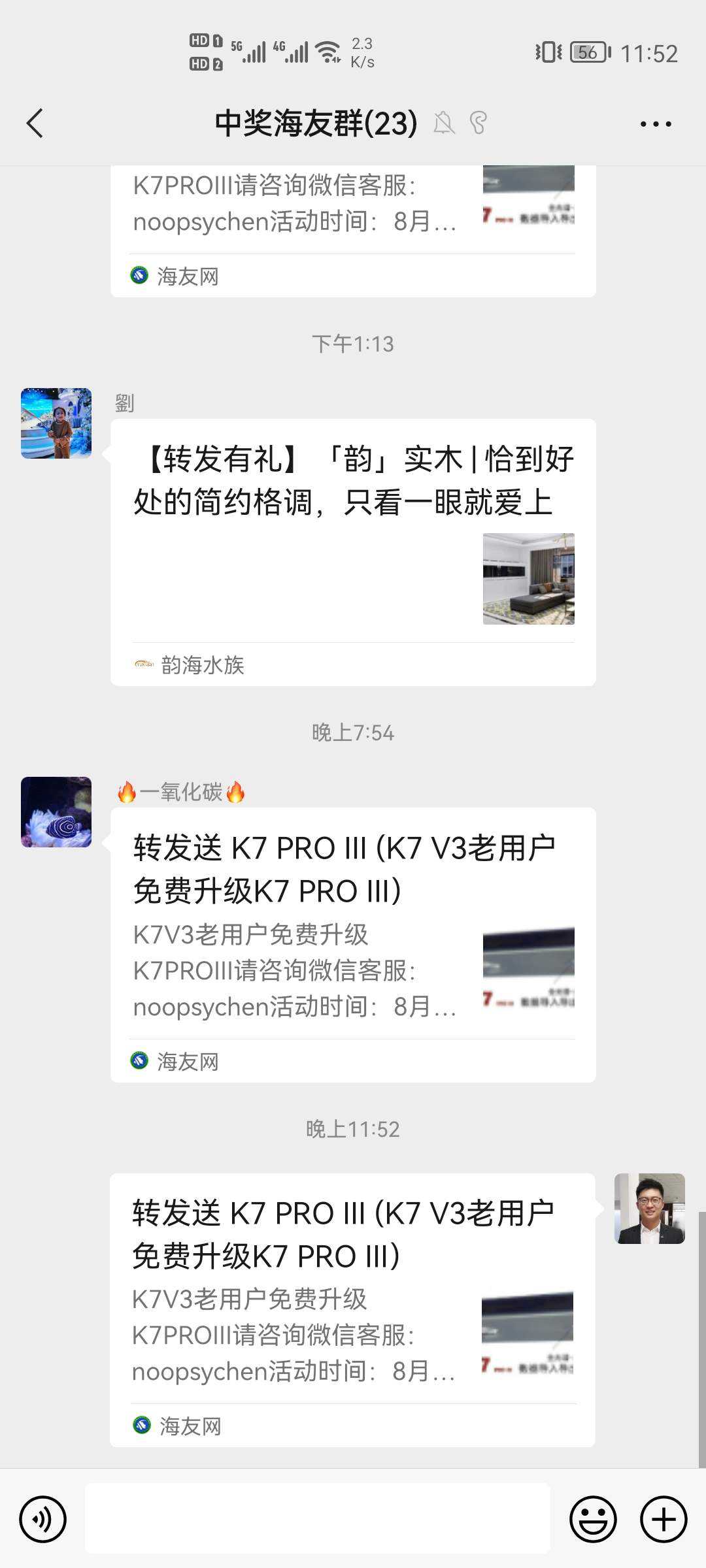
Task: Tap the message text field
Action: (318, 1519)
